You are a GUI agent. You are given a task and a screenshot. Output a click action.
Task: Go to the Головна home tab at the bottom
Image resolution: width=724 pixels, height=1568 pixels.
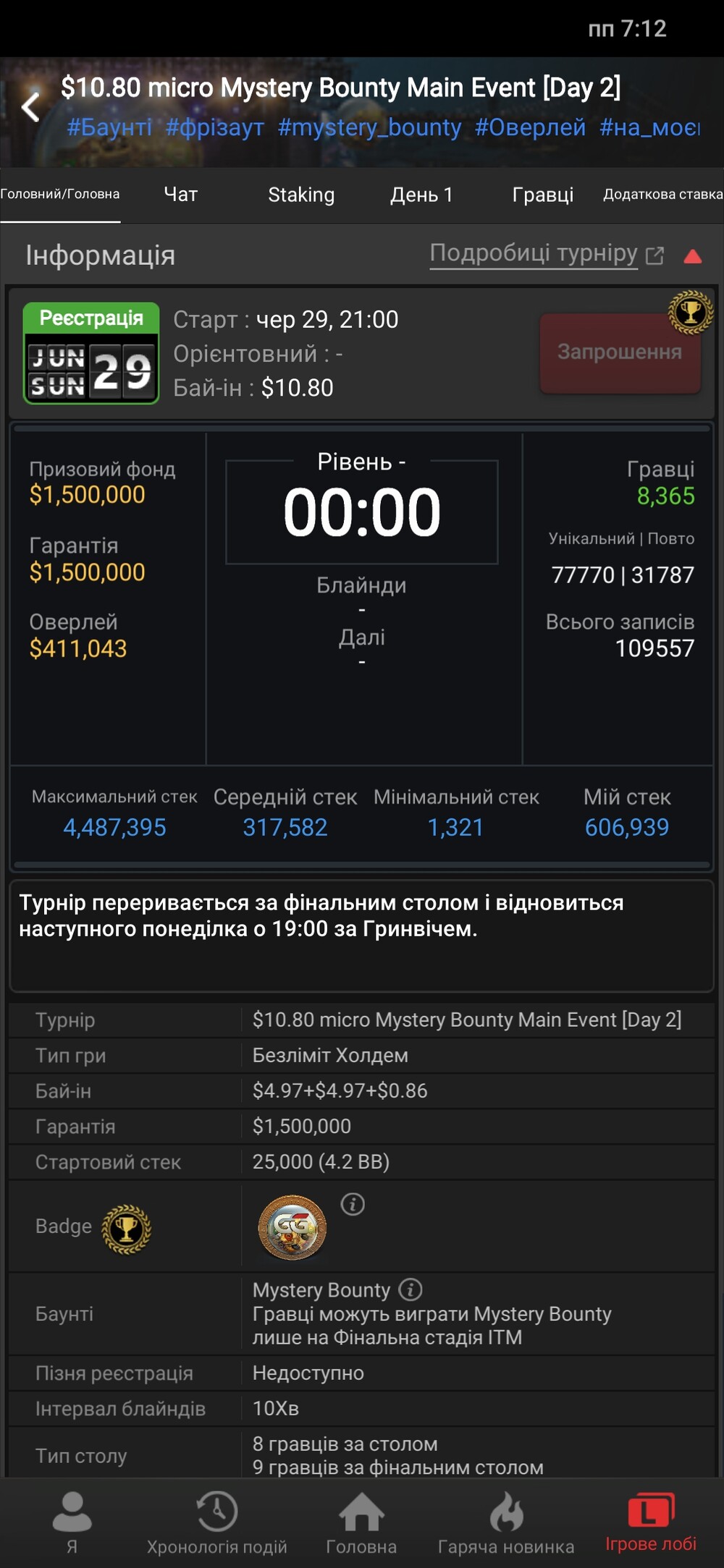pyautogui.click(x=361, y=1522)
